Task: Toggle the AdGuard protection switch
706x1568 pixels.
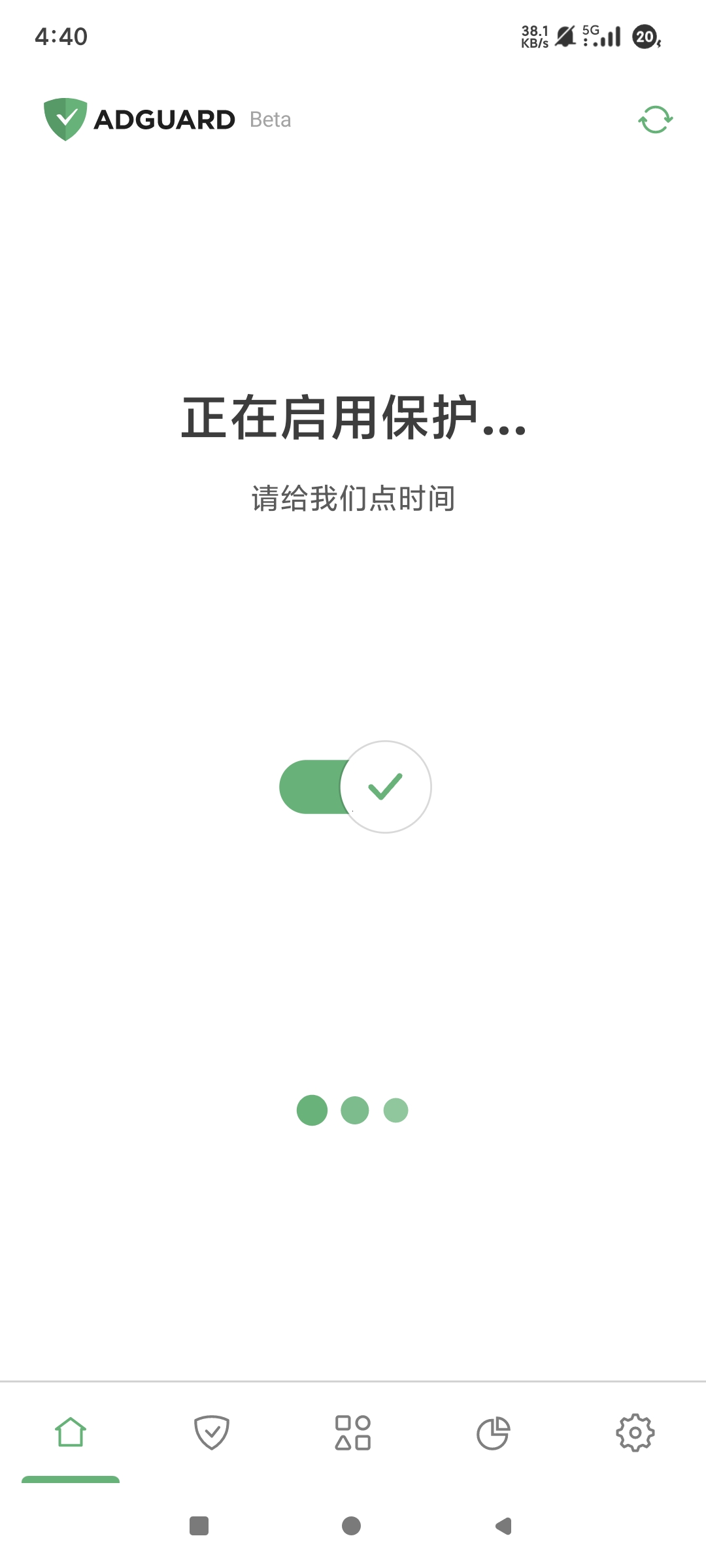Action: coord(355,787)
